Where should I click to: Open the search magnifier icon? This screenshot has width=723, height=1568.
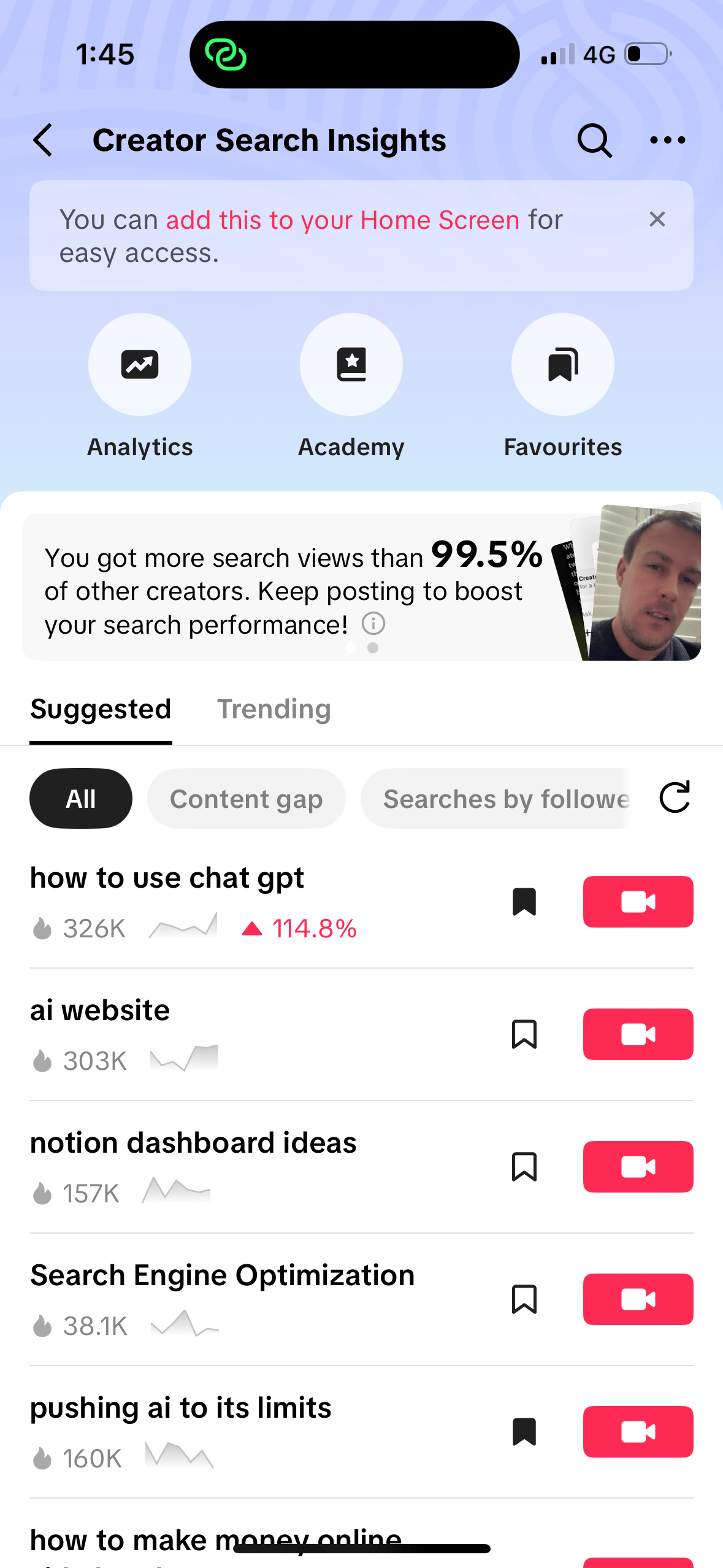(x=594, y=140)
